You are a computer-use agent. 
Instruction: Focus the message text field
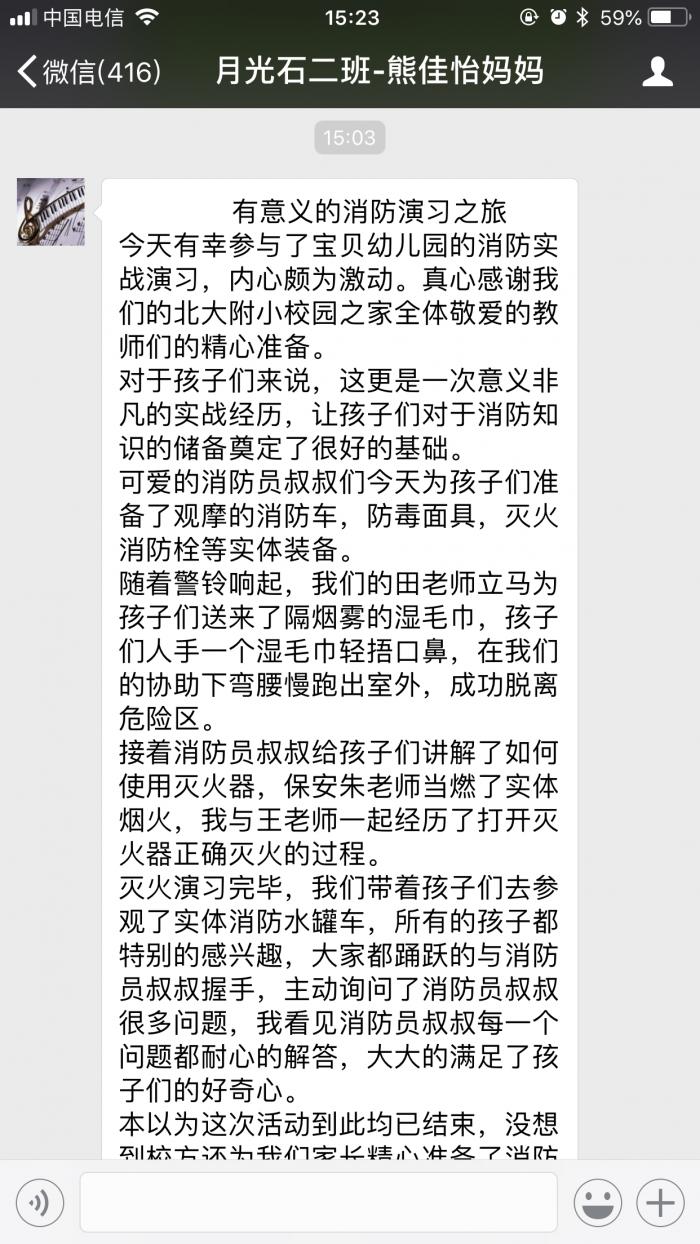point(318,1202)
